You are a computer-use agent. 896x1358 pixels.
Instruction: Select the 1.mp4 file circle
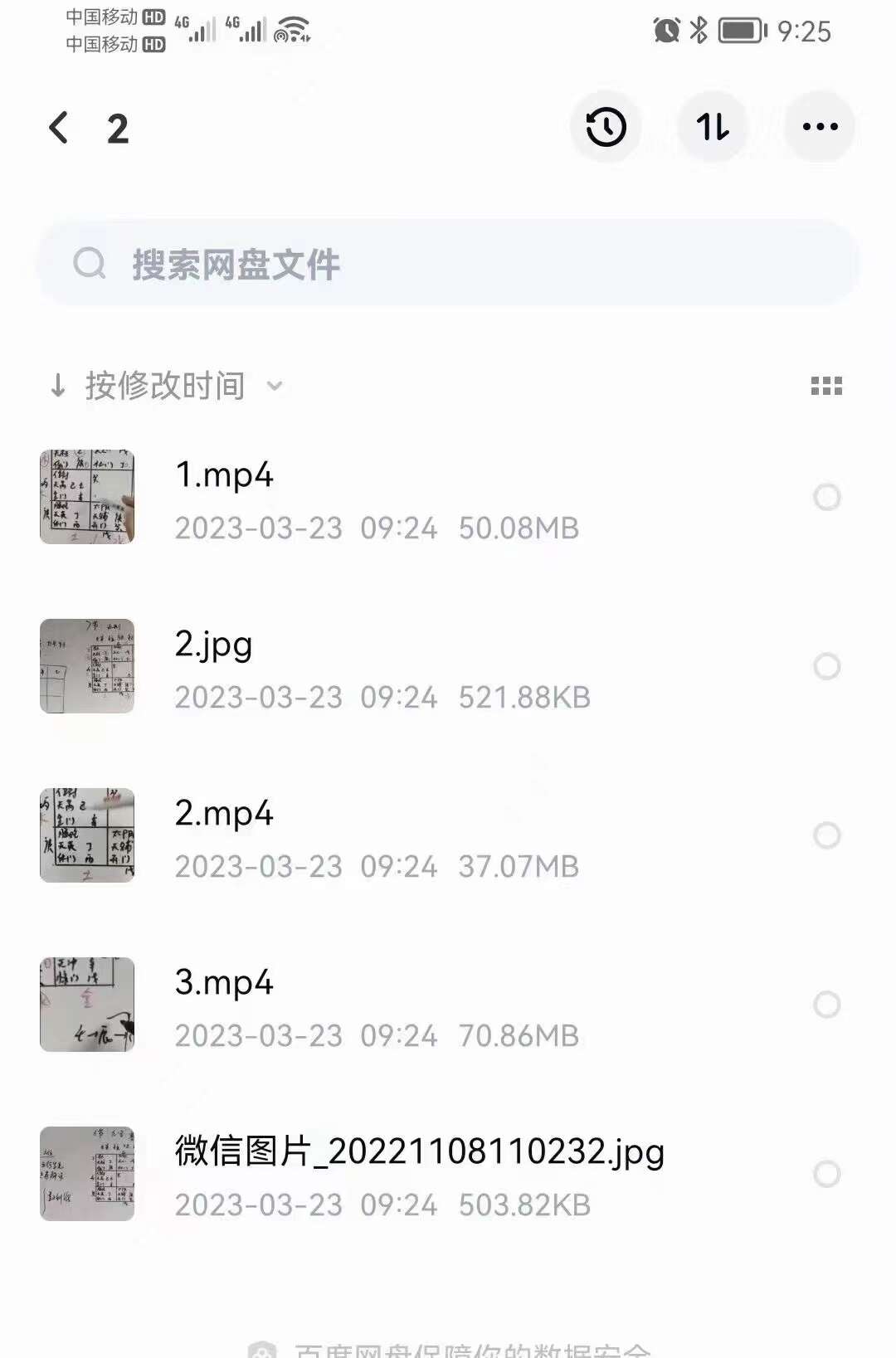[827, 497]
